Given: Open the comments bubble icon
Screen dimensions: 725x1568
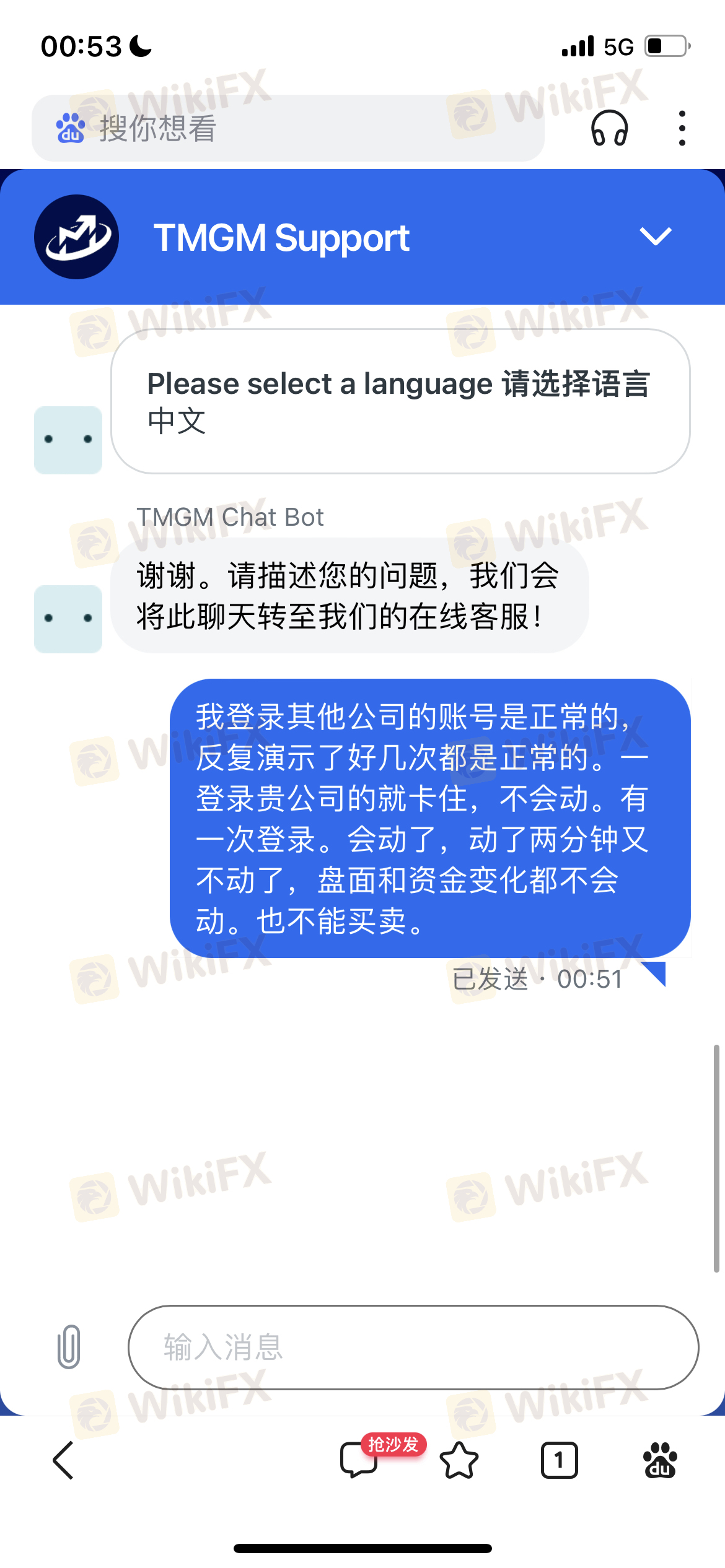Looking at the screenshot, I should pos(359,1460).
